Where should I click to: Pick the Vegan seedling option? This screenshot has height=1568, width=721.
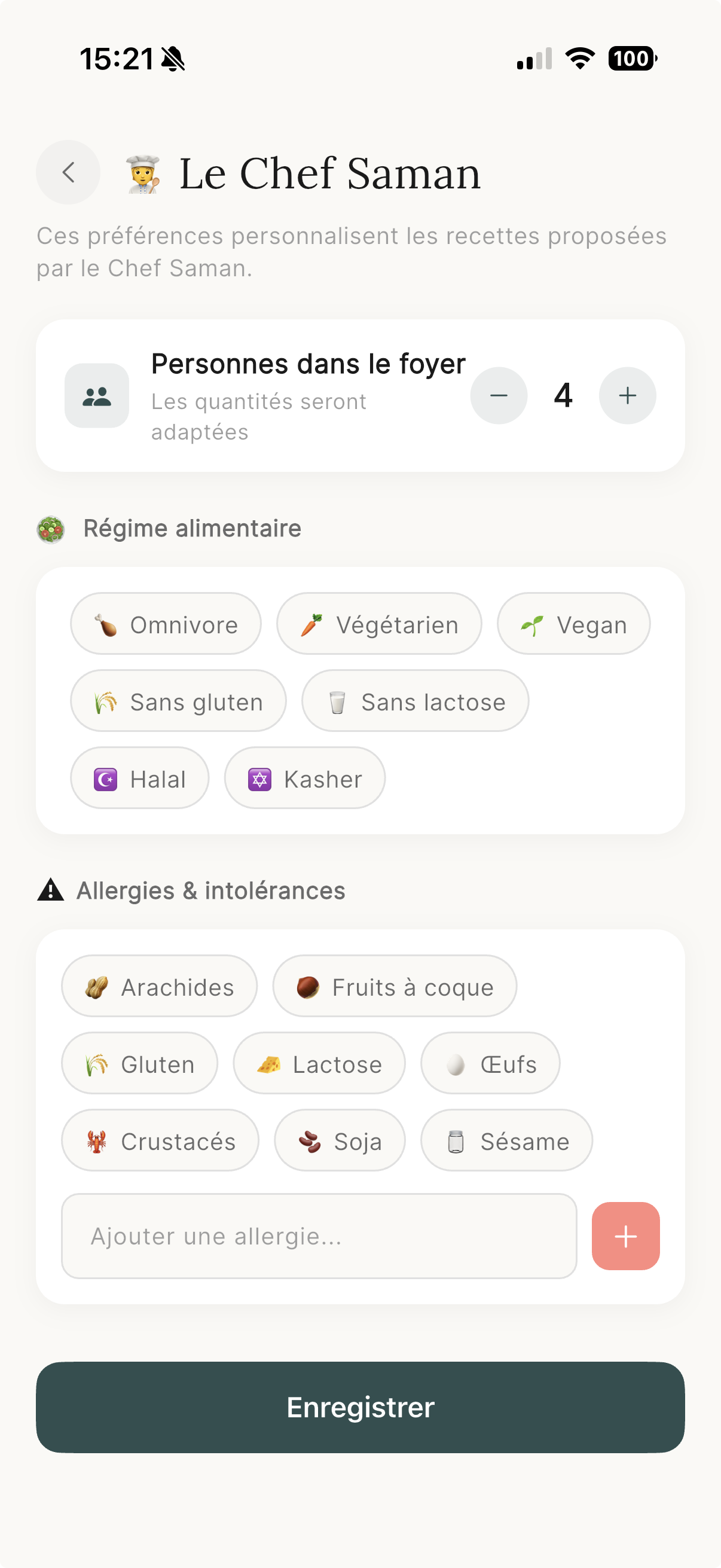(573, 624)
